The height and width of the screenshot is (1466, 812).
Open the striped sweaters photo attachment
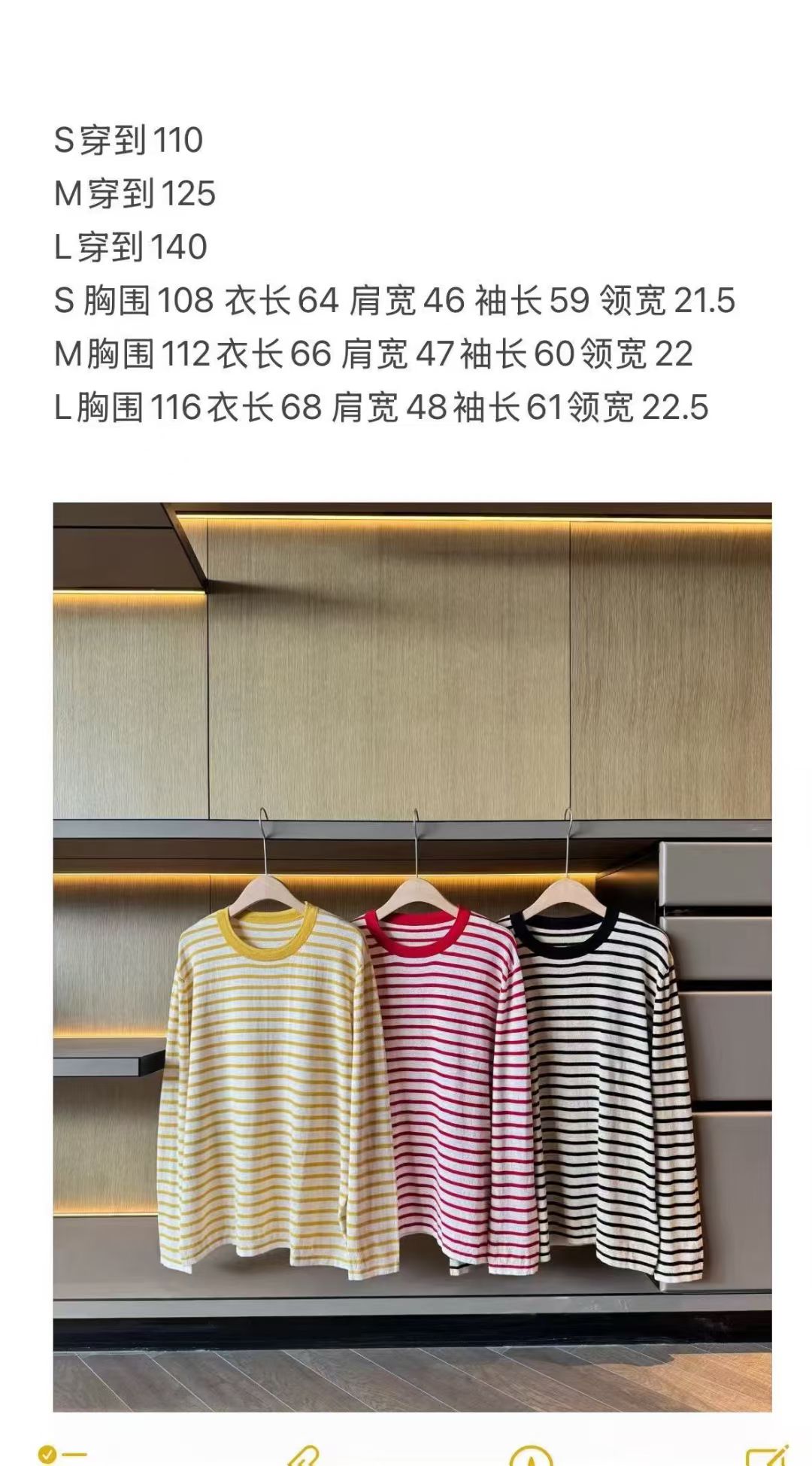coord(412,957)
